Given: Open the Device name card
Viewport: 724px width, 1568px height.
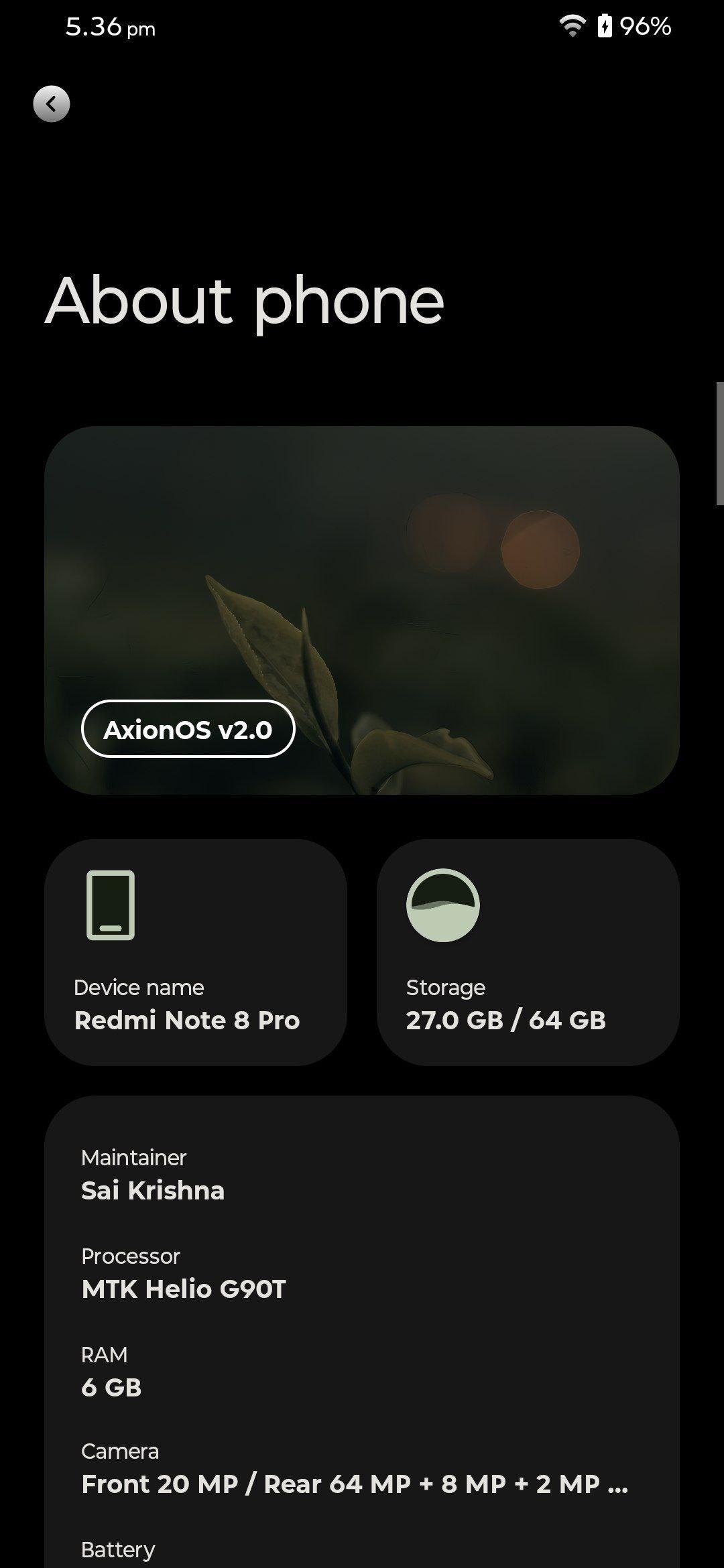Looking at the screenshot, I should 196,952.
